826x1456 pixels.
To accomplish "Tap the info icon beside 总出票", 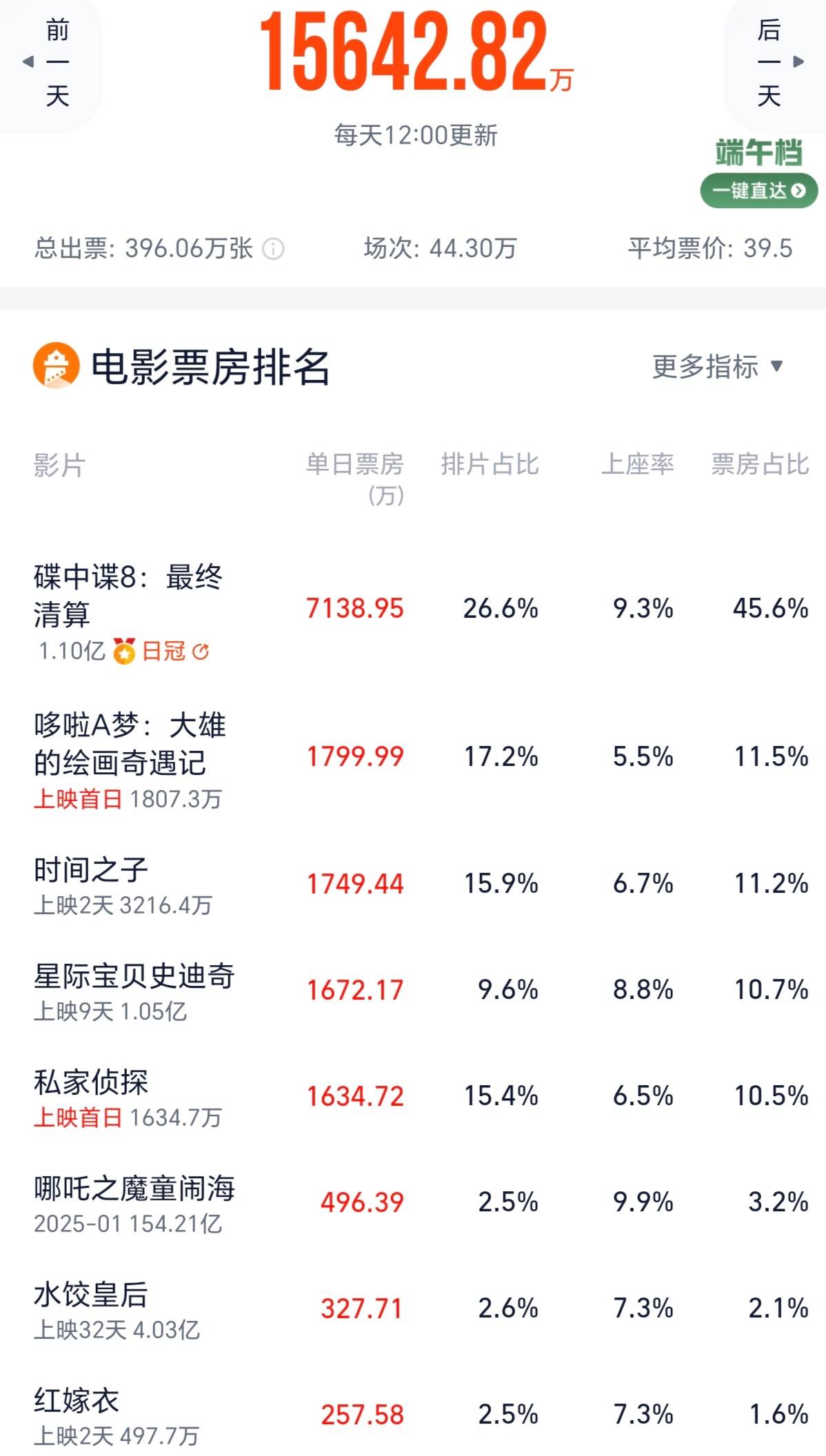I will [273, 249].
